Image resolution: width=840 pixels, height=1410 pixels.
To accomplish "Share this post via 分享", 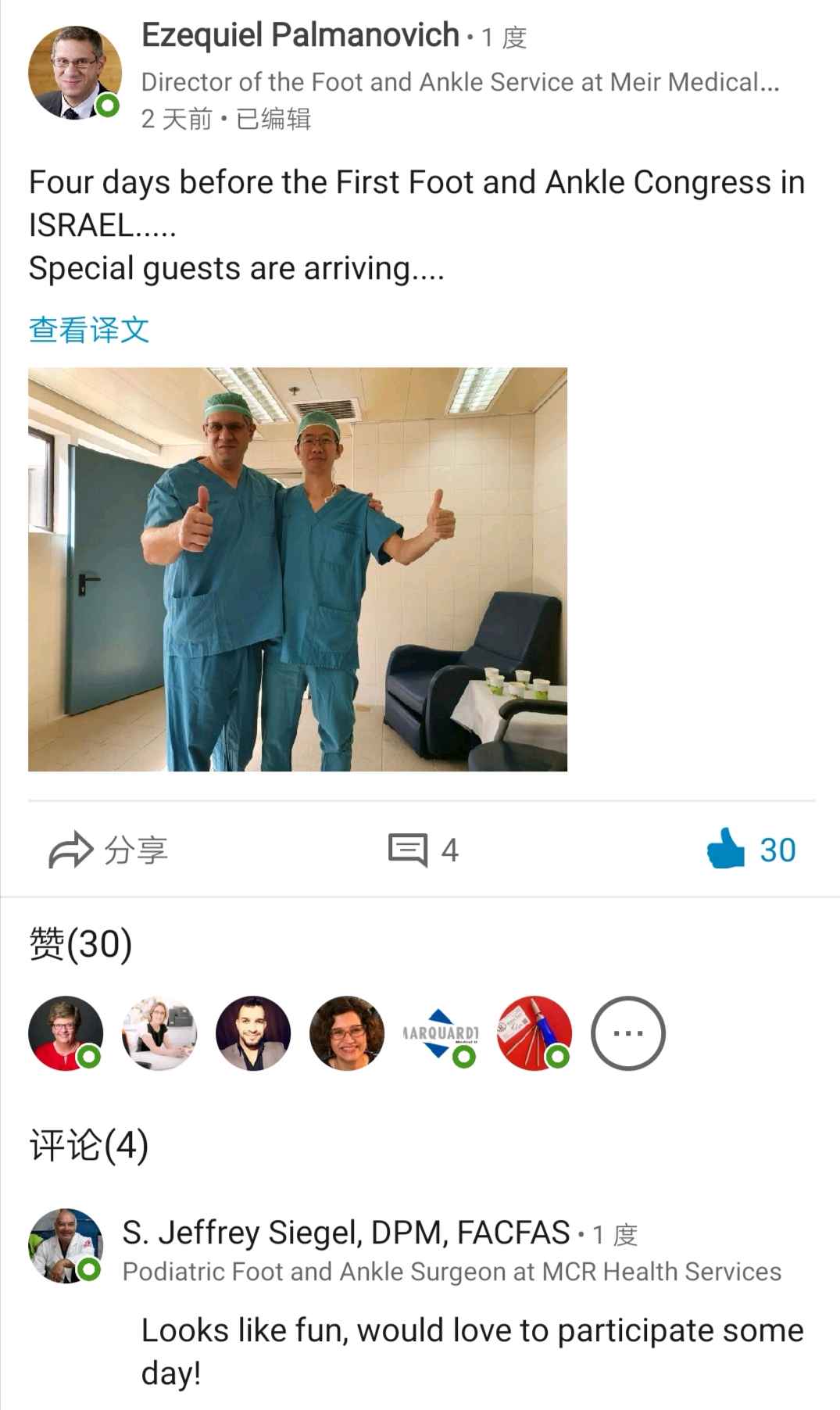I will point(109,850).
